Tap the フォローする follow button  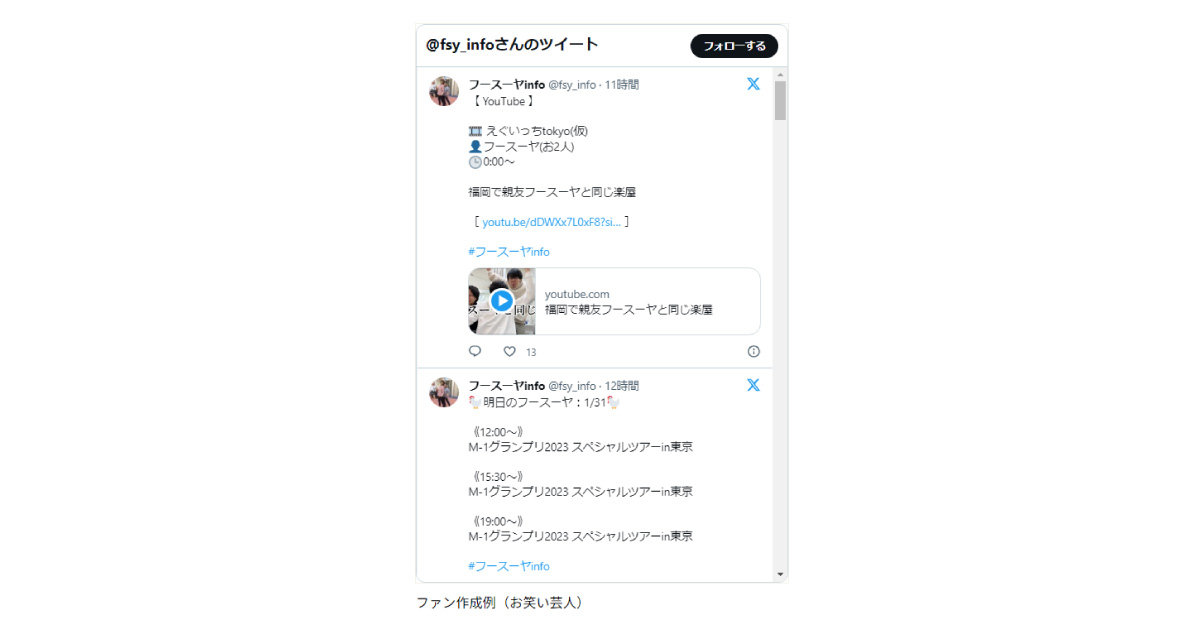click(x=733, y=46)
